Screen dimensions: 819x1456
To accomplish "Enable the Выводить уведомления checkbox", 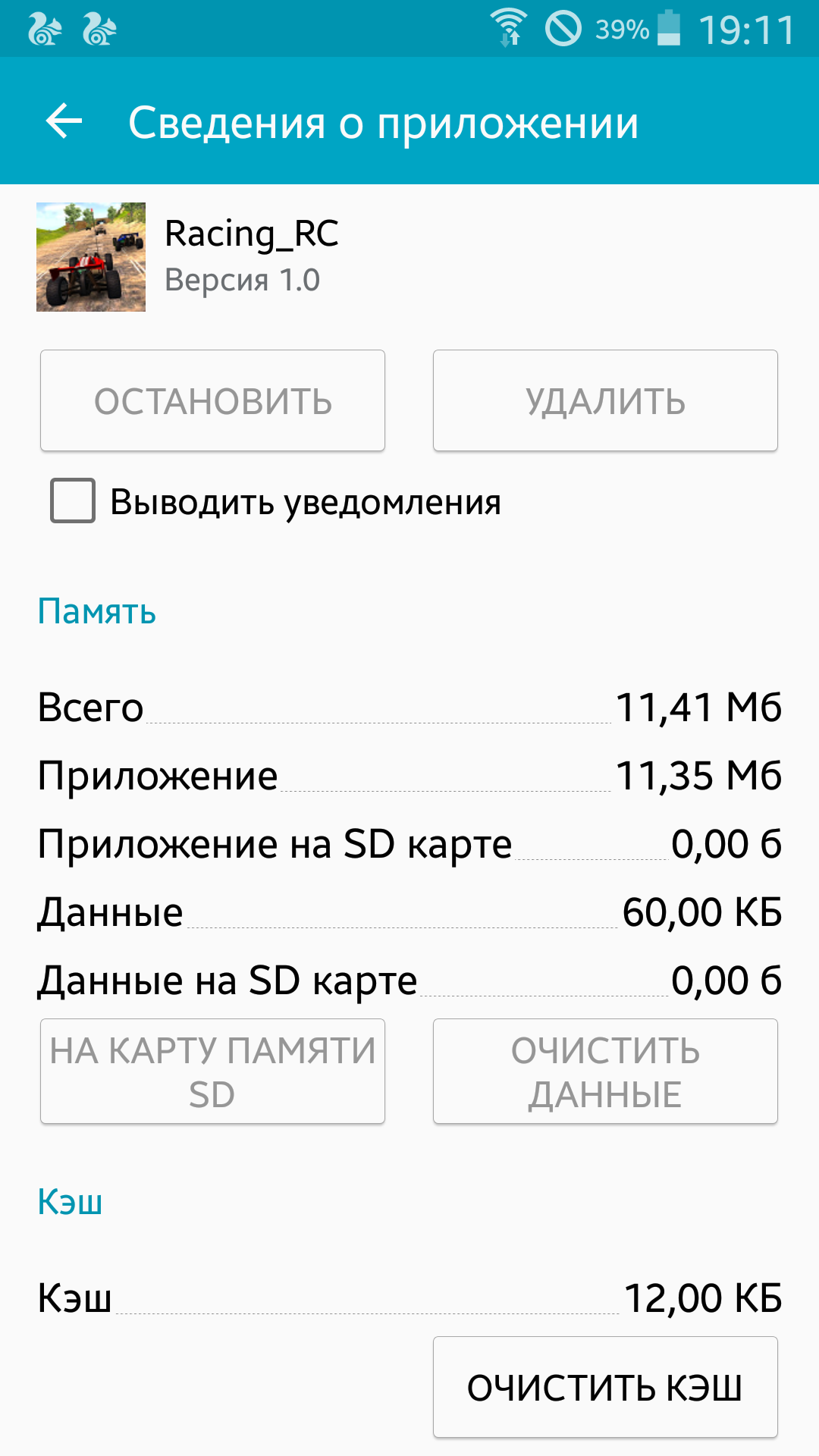I will 73,500.
